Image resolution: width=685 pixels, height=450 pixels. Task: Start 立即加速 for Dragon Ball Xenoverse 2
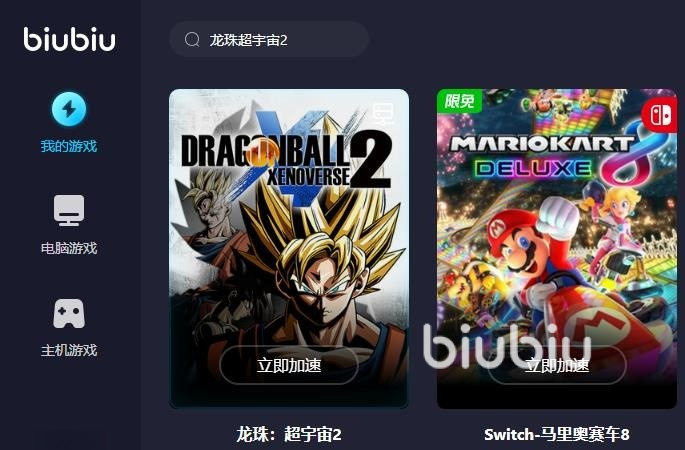[x=289, y=366]
